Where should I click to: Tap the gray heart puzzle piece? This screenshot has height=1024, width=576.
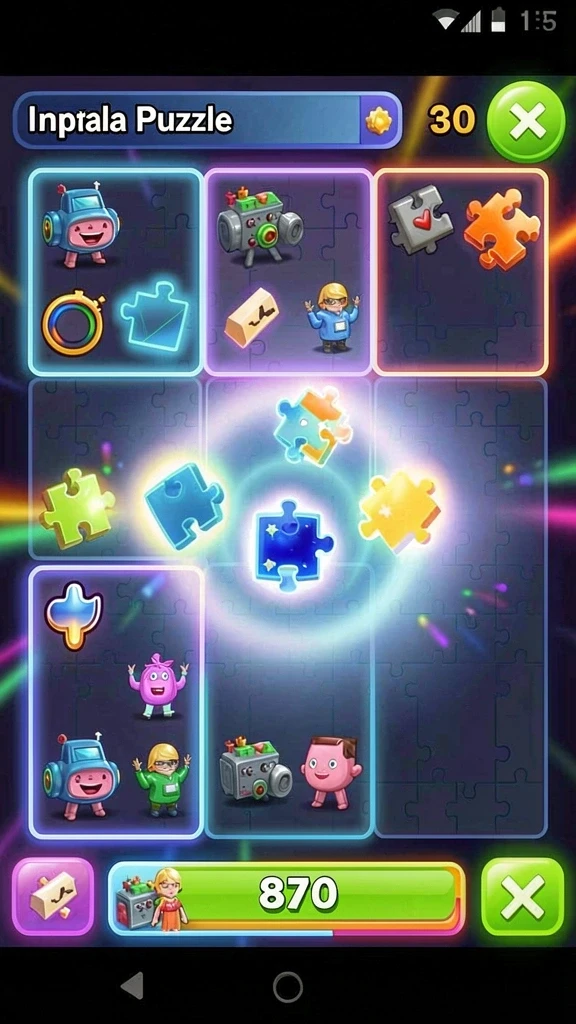point(420,219)
